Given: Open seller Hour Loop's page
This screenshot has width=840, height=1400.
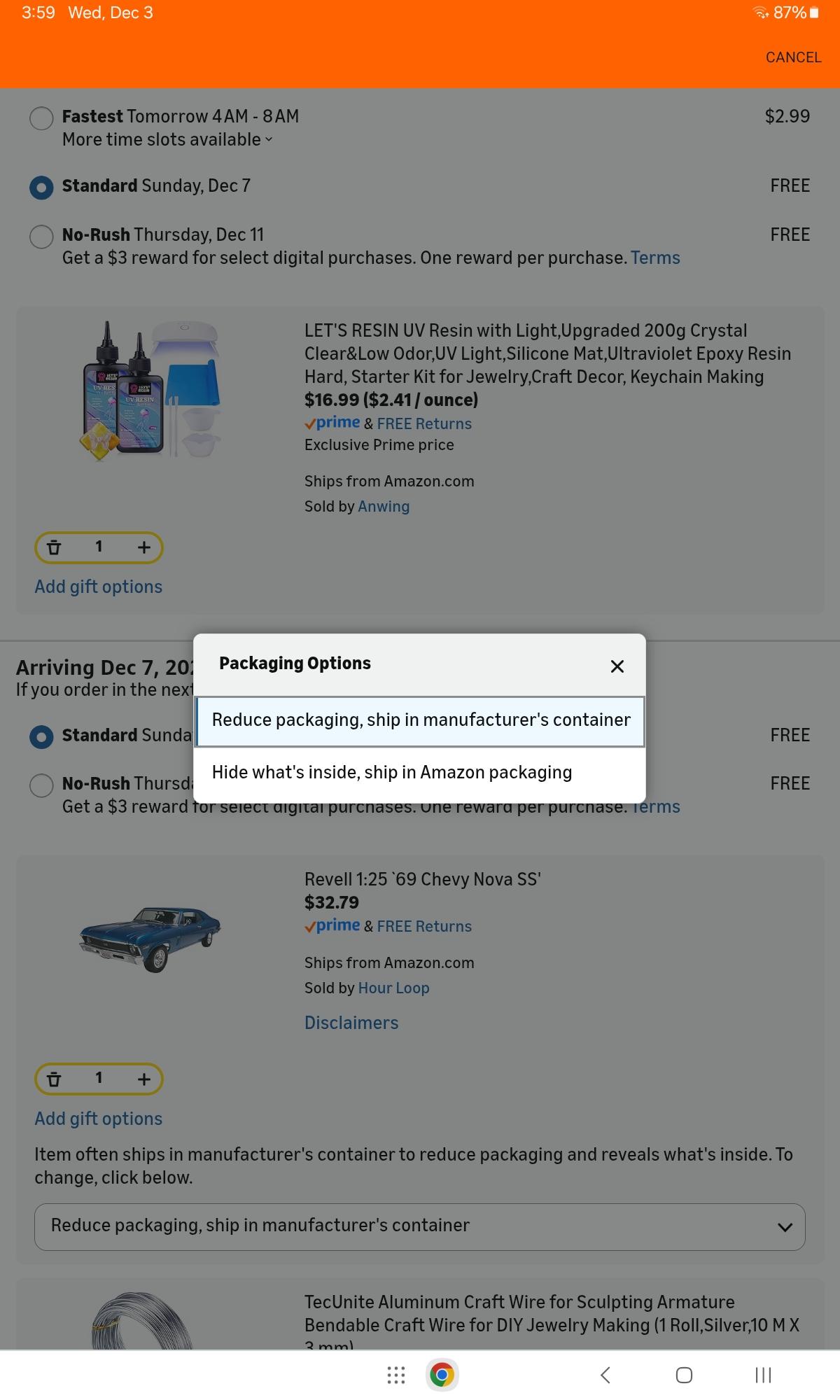Looking at the screenshot, I should pyautogui.click(x=393, y=988).
